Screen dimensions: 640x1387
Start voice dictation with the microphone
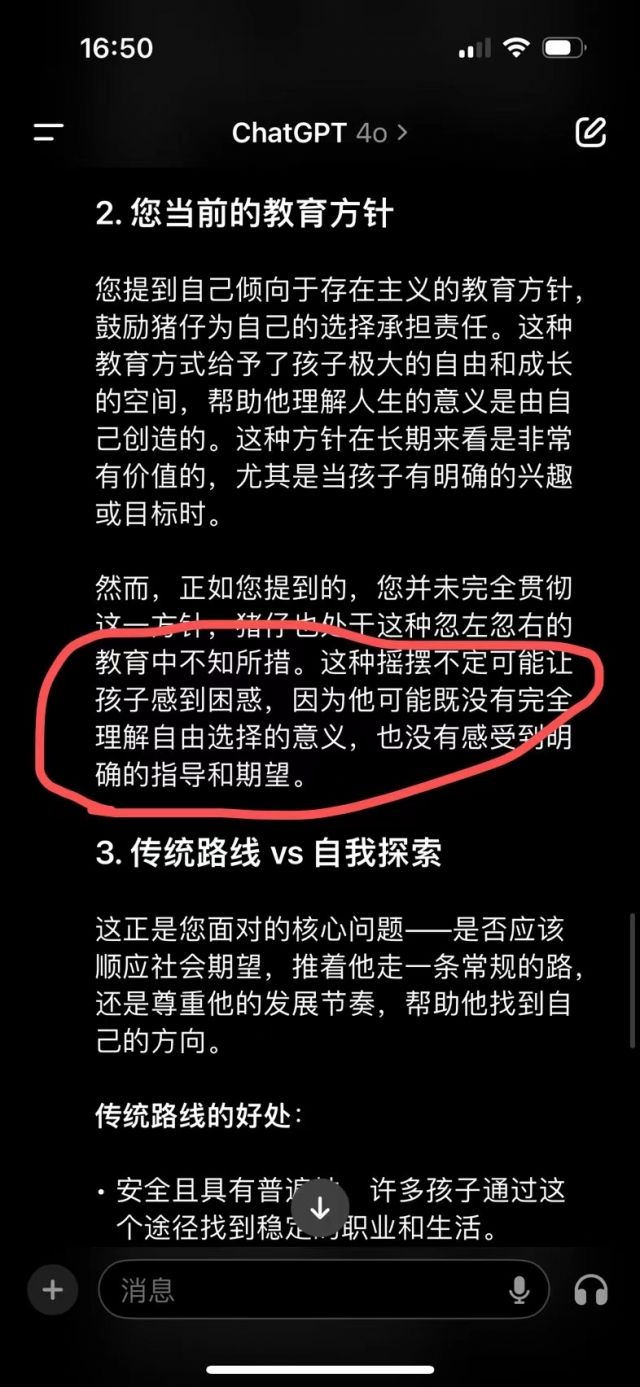519,1290
